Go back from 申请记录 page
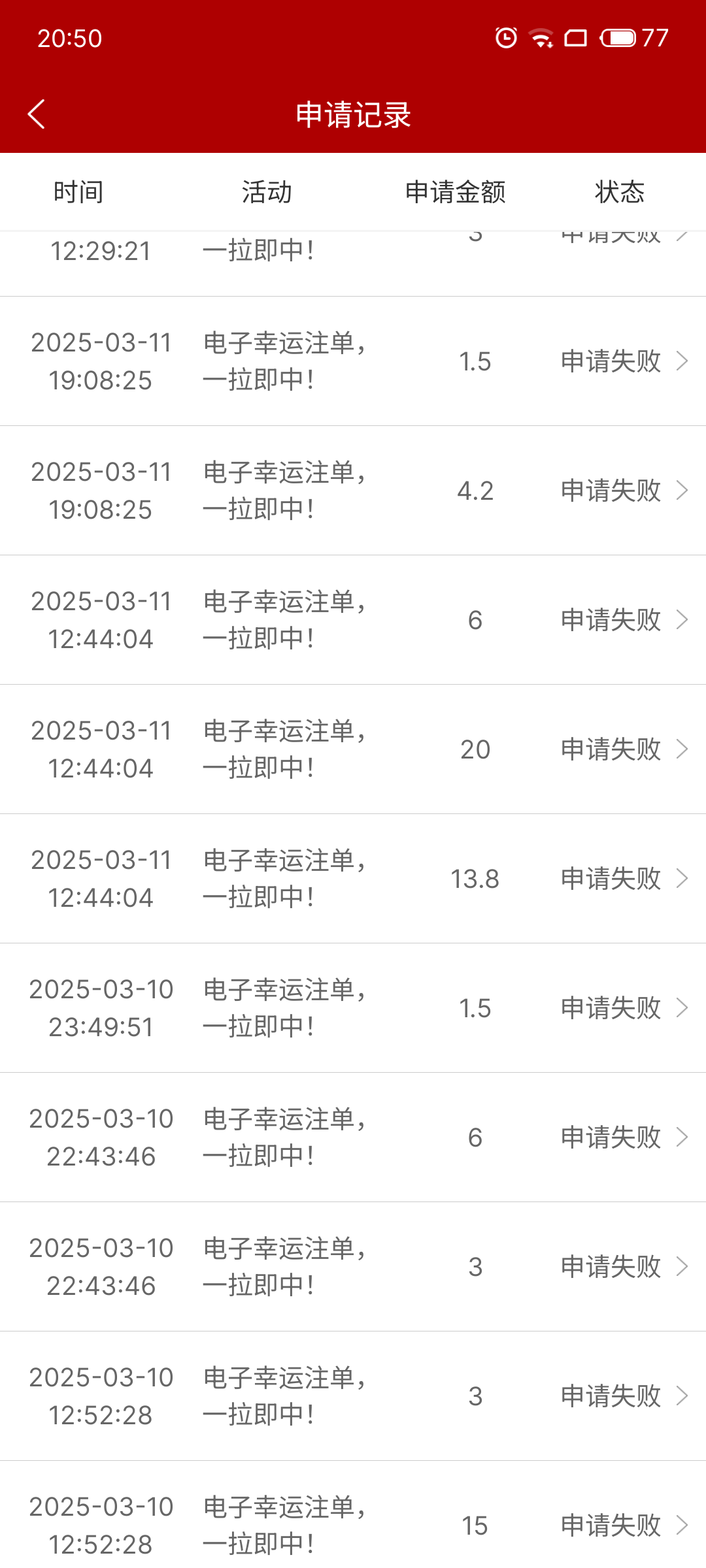 pyautogui.click(x=37, y=114)
